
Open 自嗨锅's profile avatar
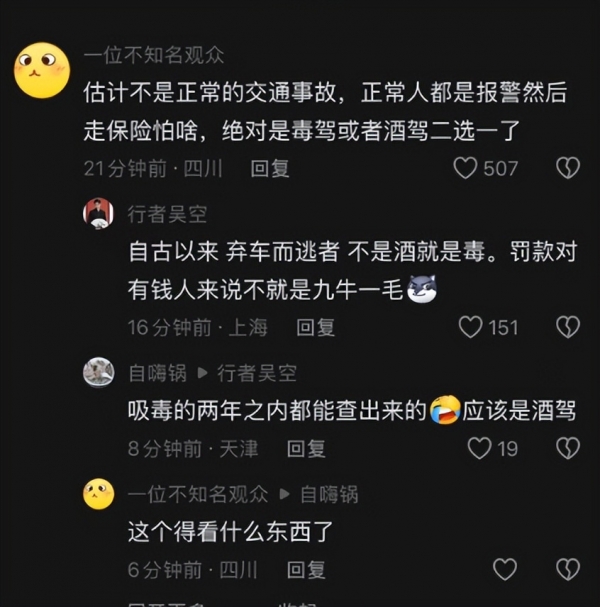pos(99,373)
